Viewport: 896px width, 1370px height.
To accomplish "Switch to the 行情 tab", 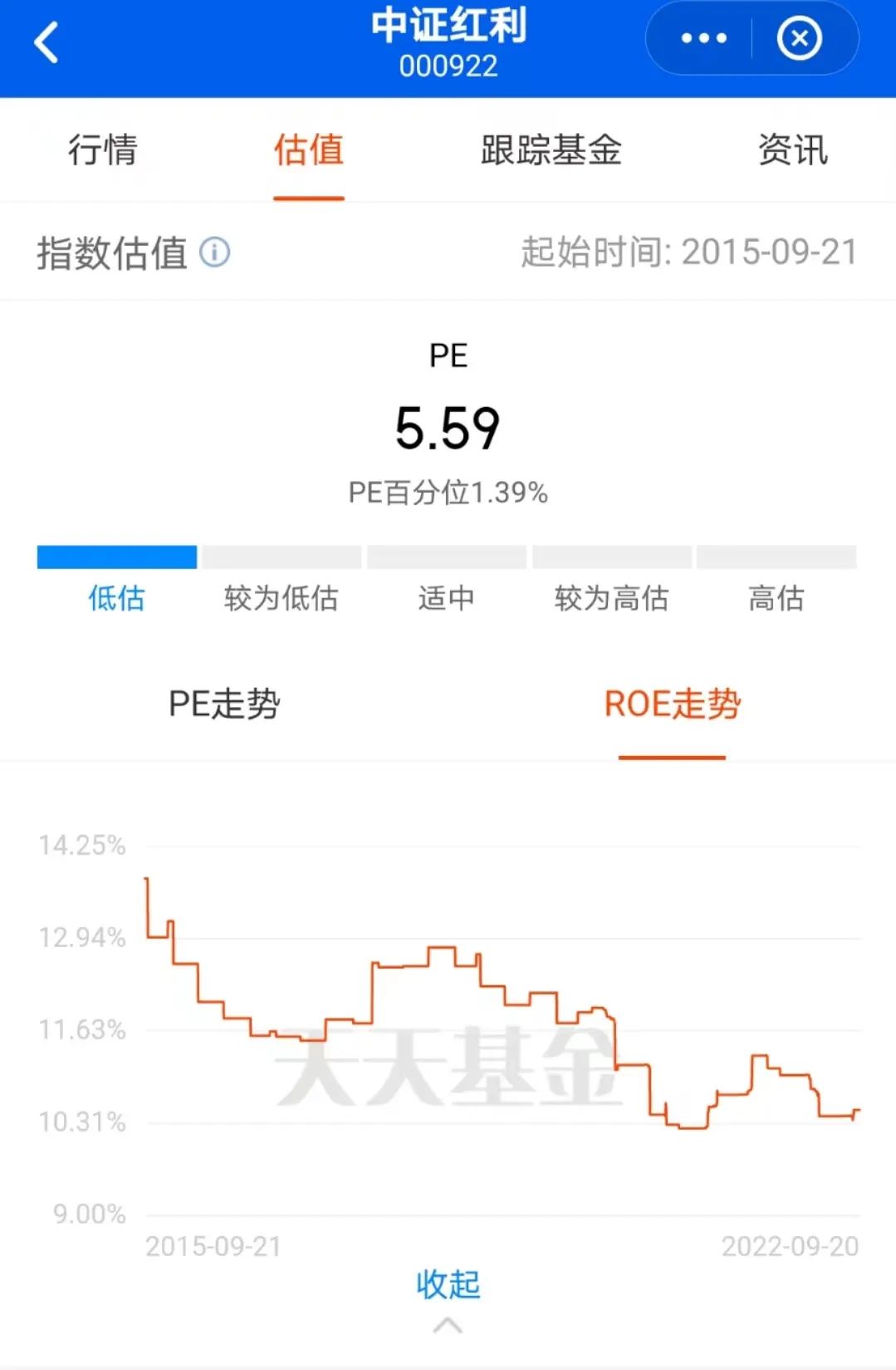I will pyautogui.click(x=102, y=150).
